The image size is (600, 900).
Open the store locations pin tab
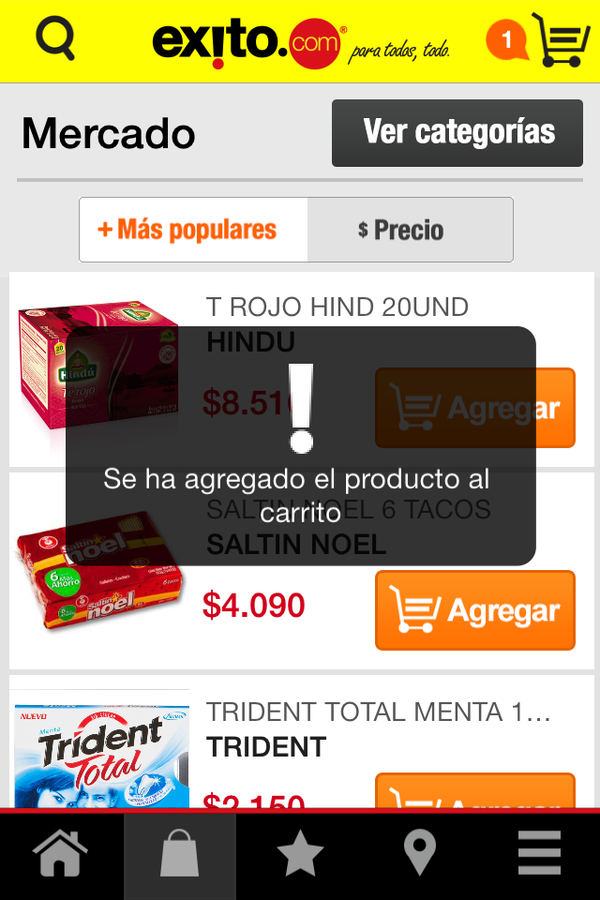(x=420, y=856)
